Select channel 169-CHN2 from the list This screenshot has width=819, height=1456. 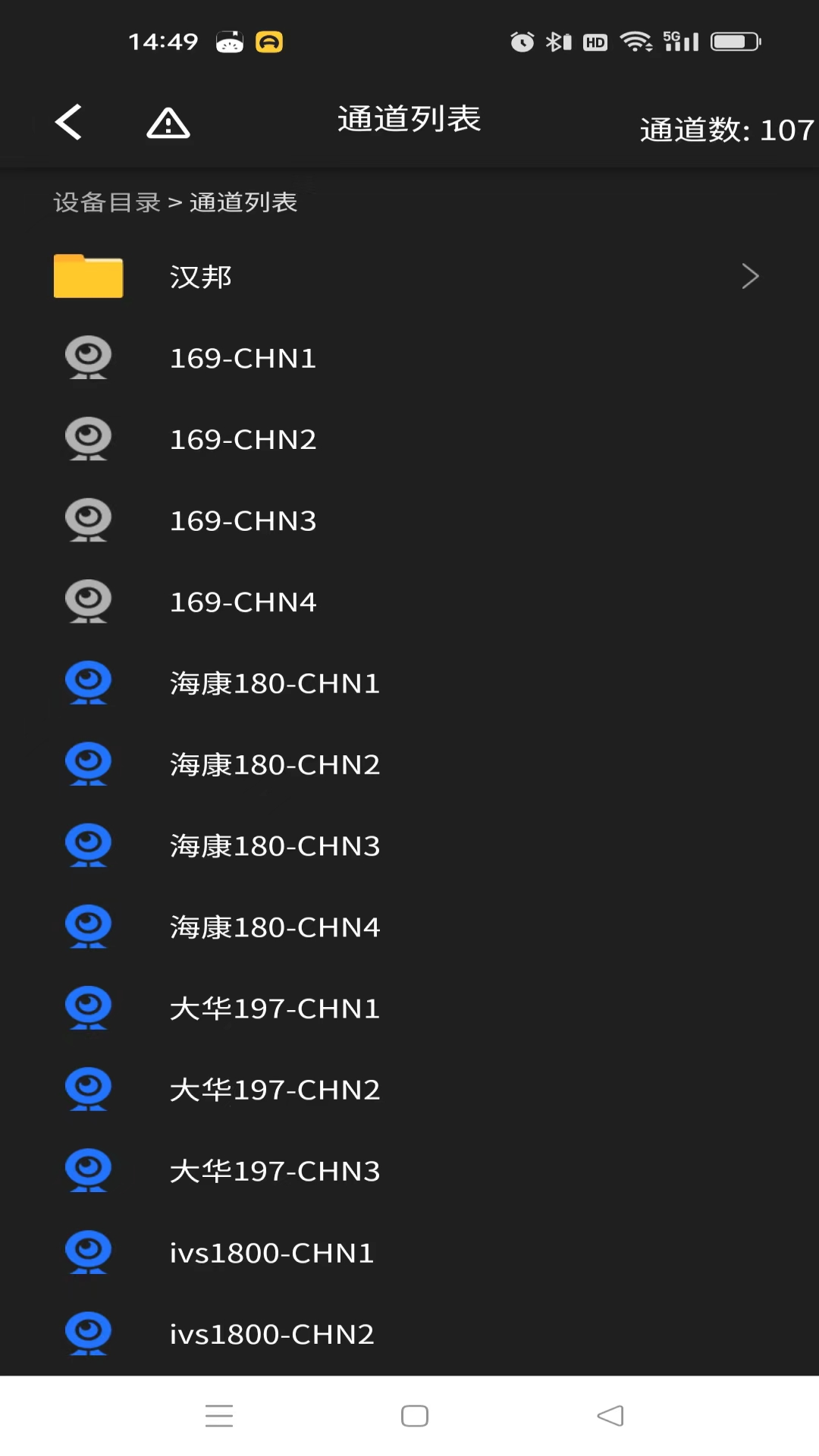point(243,438)
